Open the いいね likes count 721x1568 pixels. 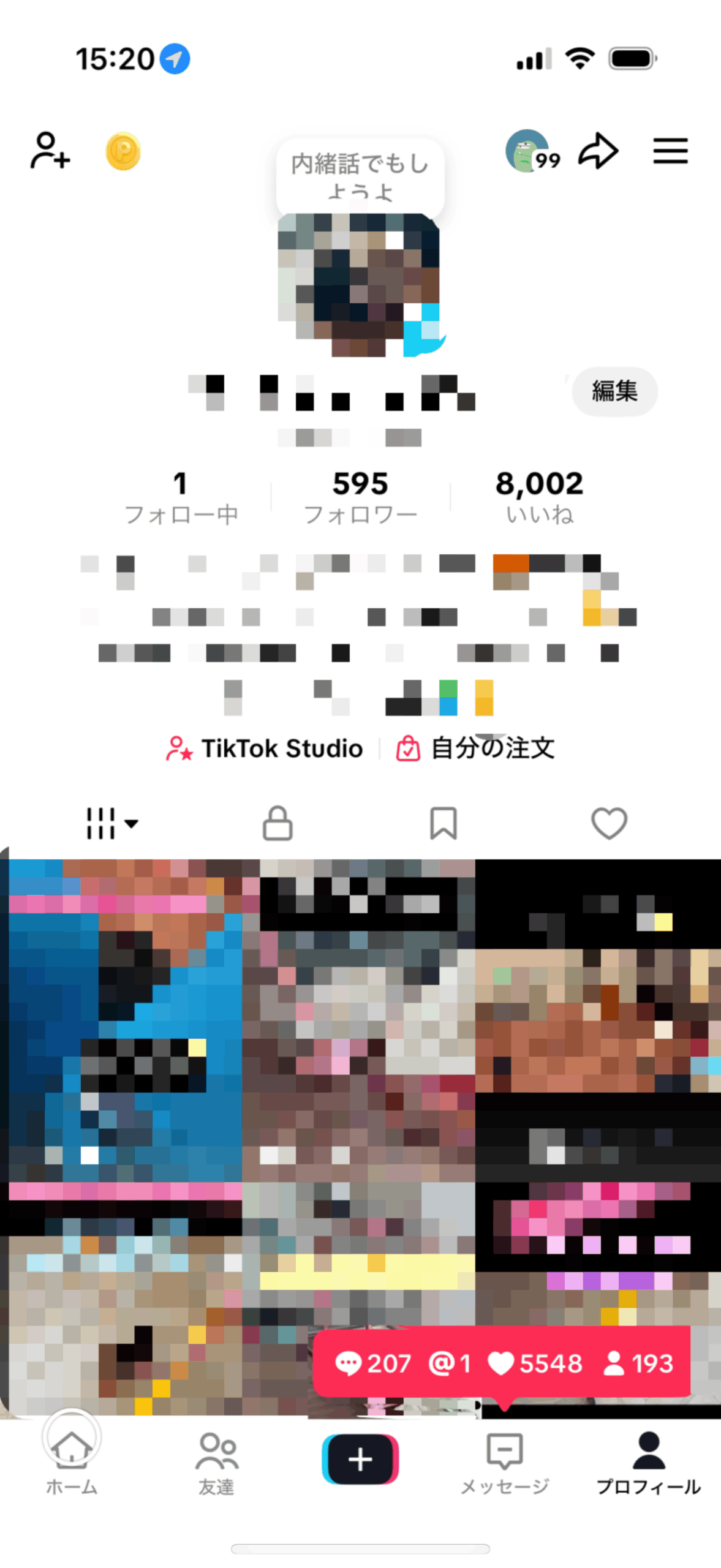tap(539, 496)
